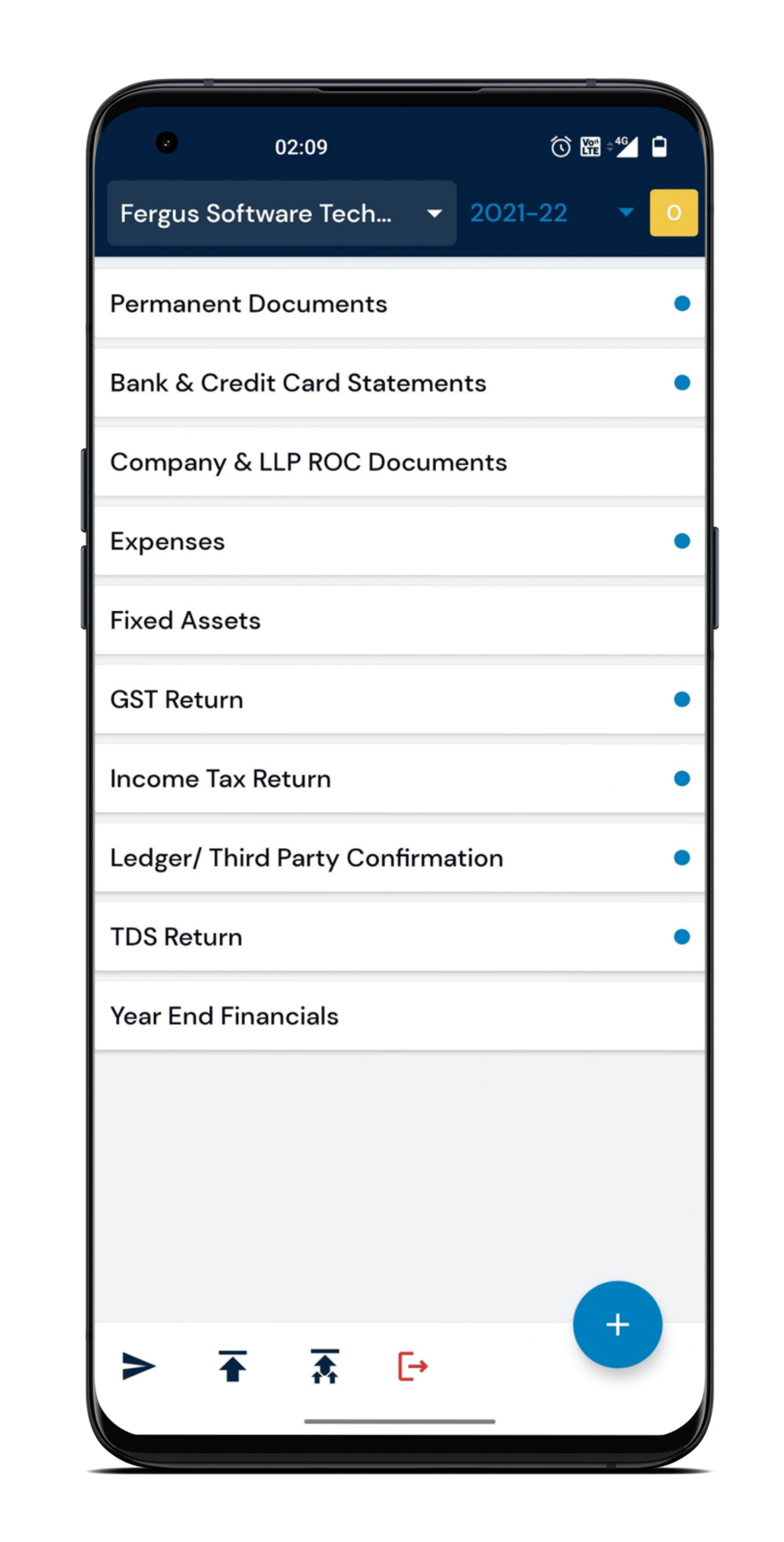Open Fixed Assets folder

(x=399, y=620)
